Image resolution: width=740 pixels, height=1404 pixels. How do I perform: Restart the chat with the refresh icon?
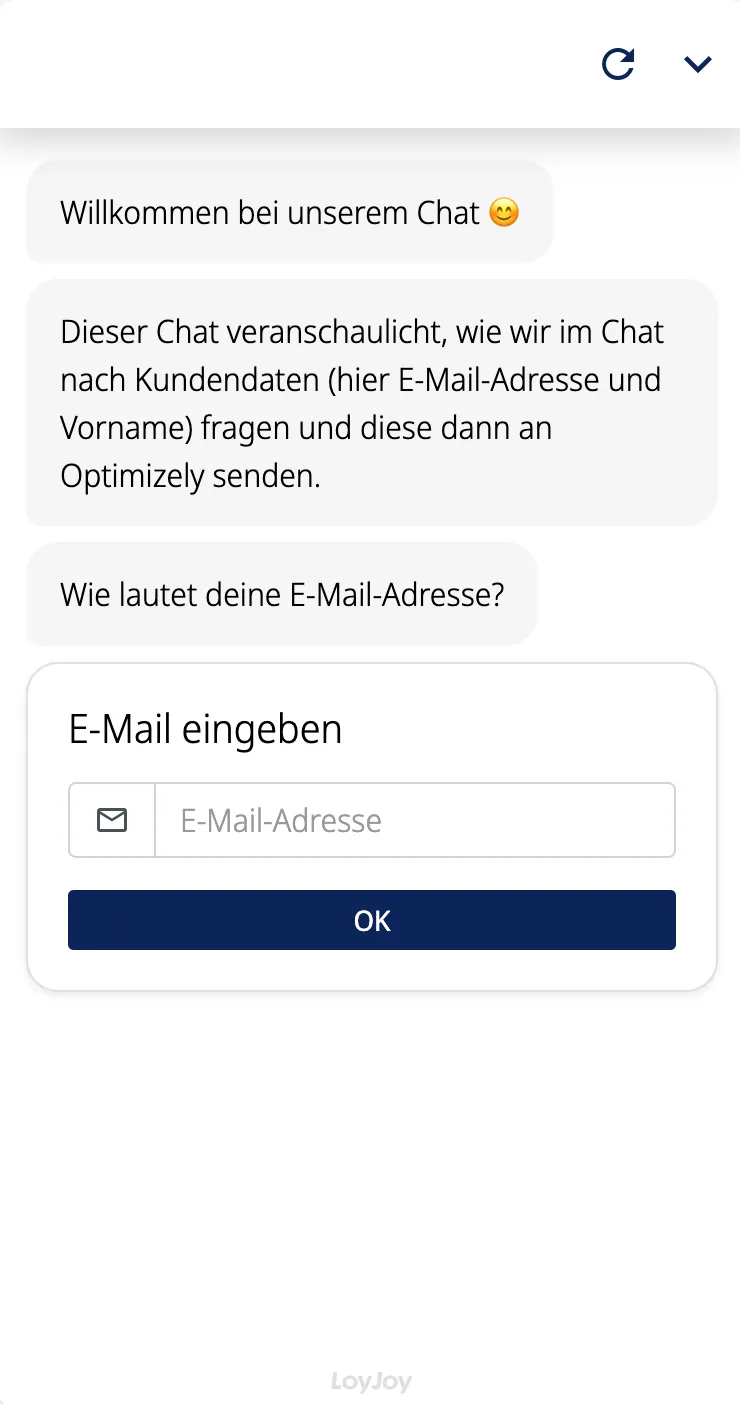[x=618, y=64]
